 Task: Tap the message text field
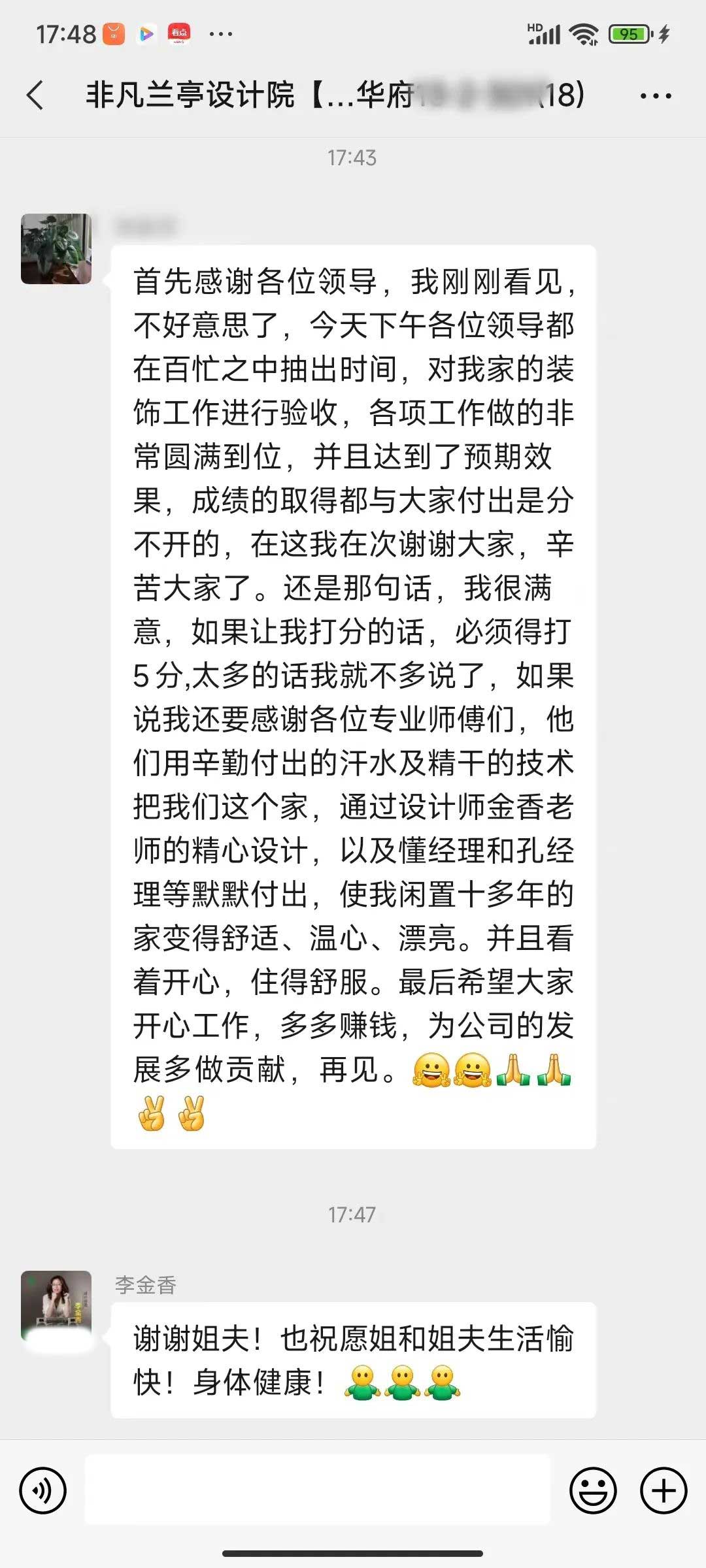(x=318, y=1490)
